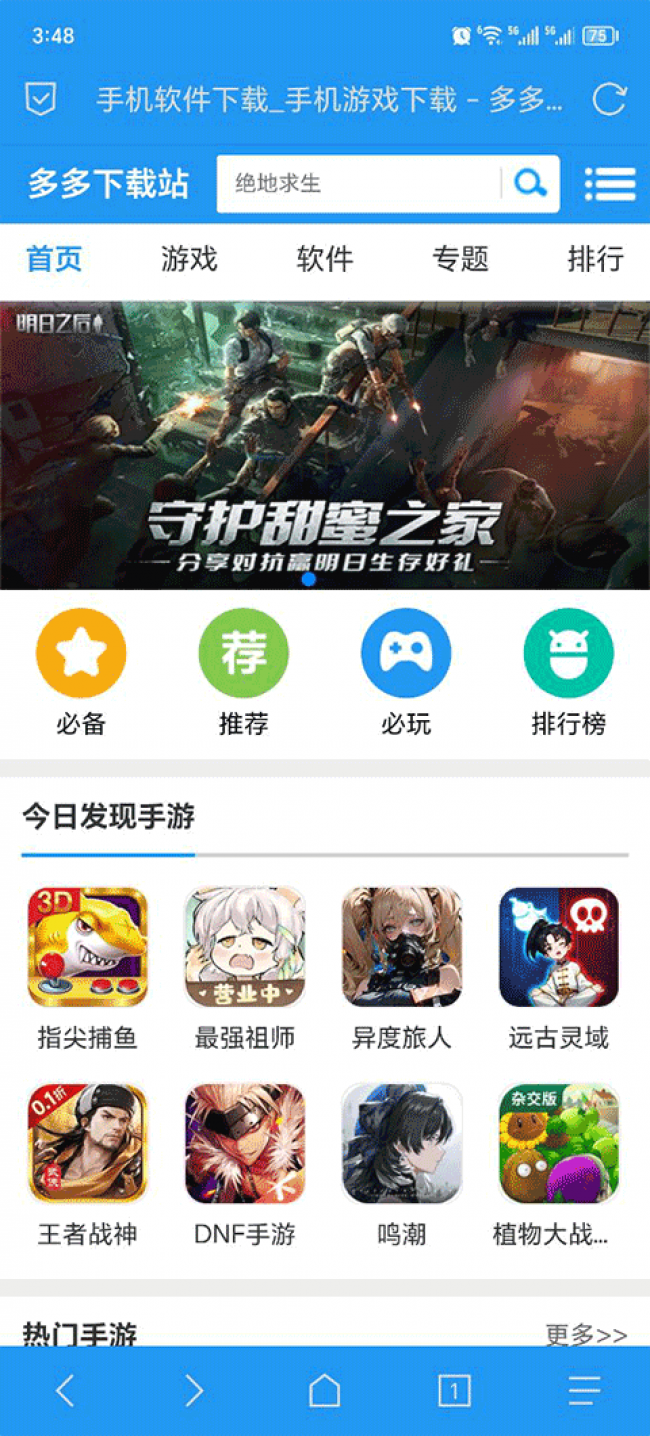Select the 鸣潮 game
The width and height of the screenshot is (650, 1436).
tap(402, 1145)
